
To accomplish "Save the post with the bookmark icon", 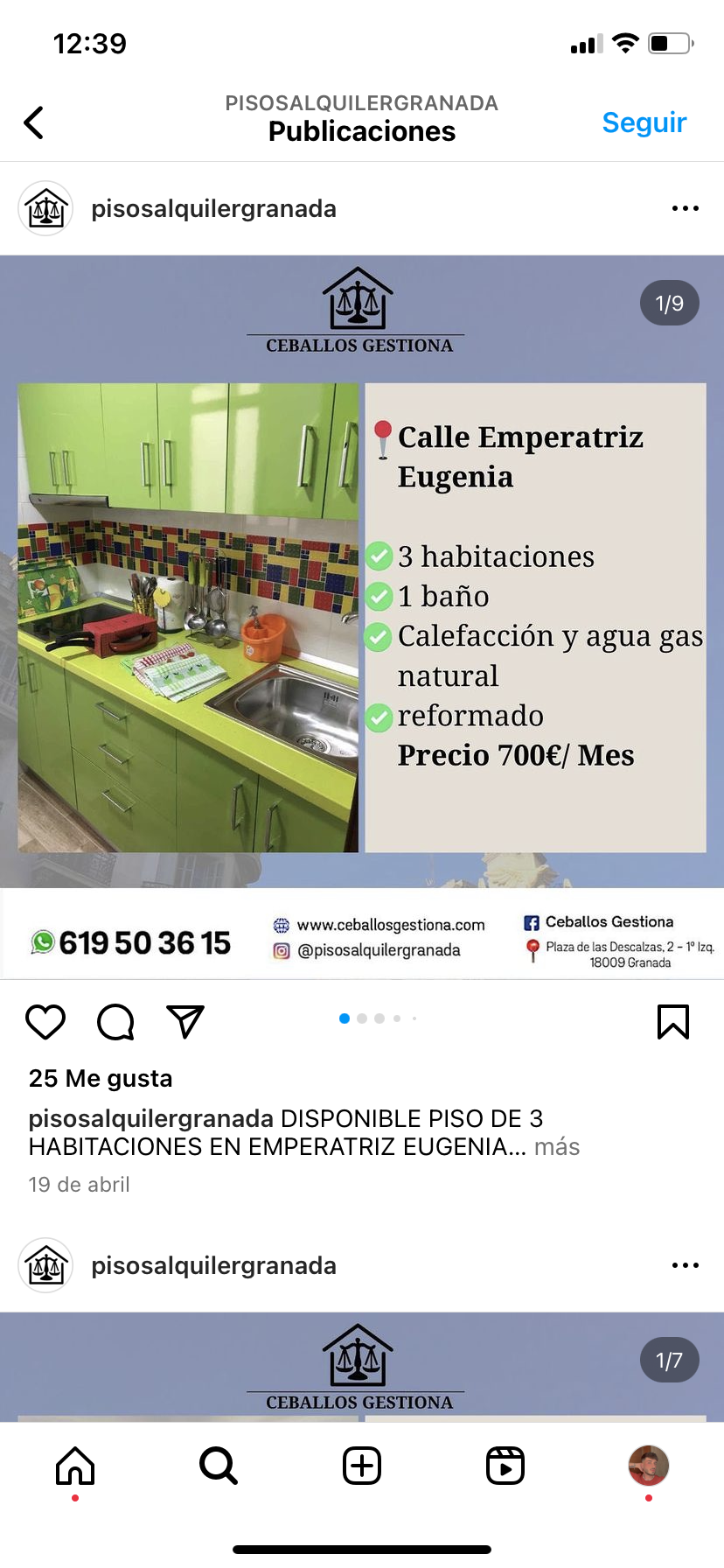I will 672,1021.
